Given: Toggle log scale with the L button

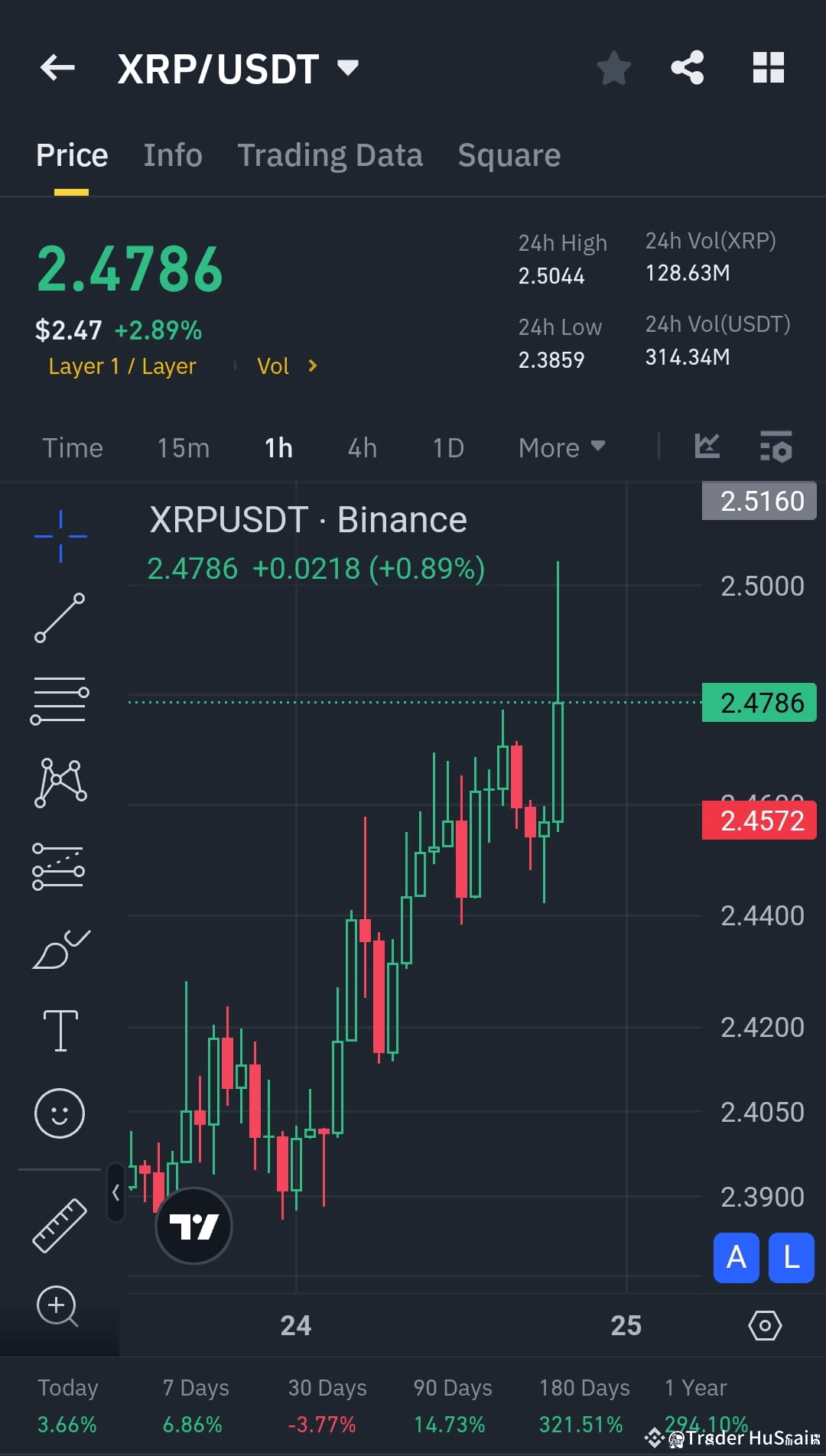Looking at the screenshot, I should 791,1258.
